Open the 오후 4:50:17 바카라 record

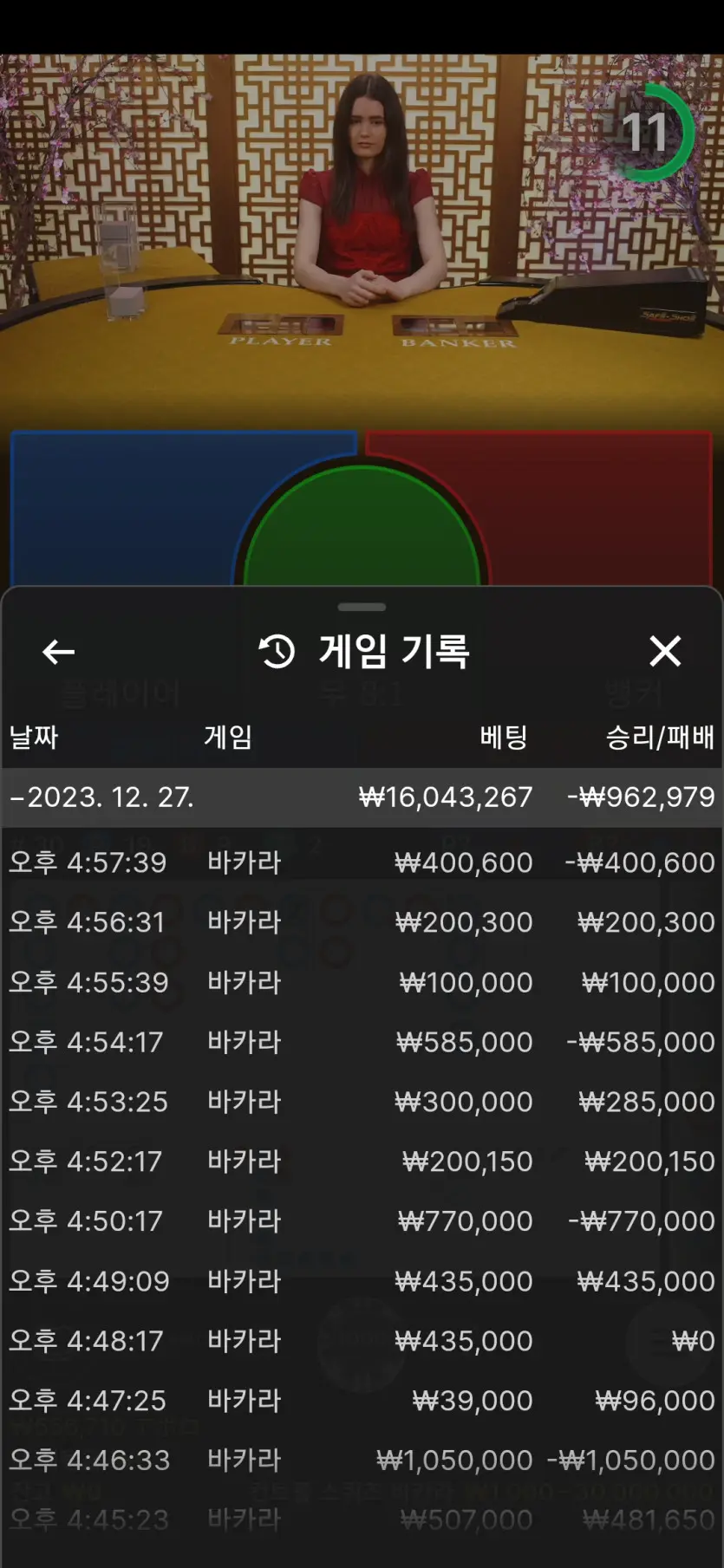pyautogui.click(x=362, y=1221)
